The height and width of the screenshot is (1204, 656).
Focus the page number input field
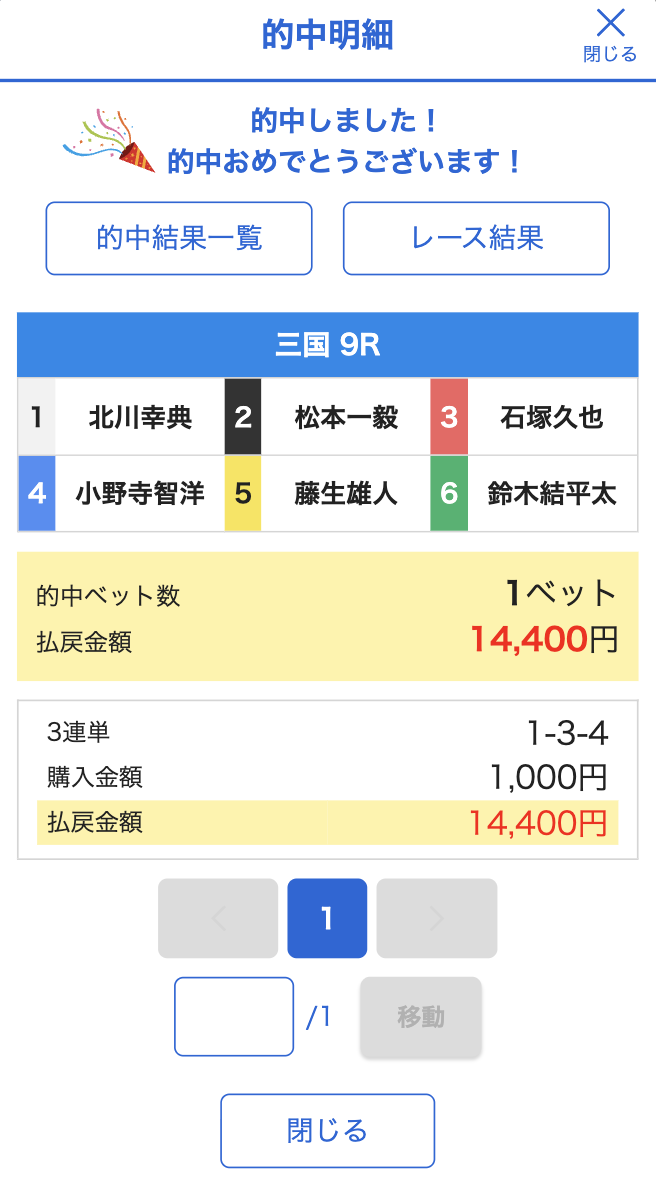coord(234,1016)
